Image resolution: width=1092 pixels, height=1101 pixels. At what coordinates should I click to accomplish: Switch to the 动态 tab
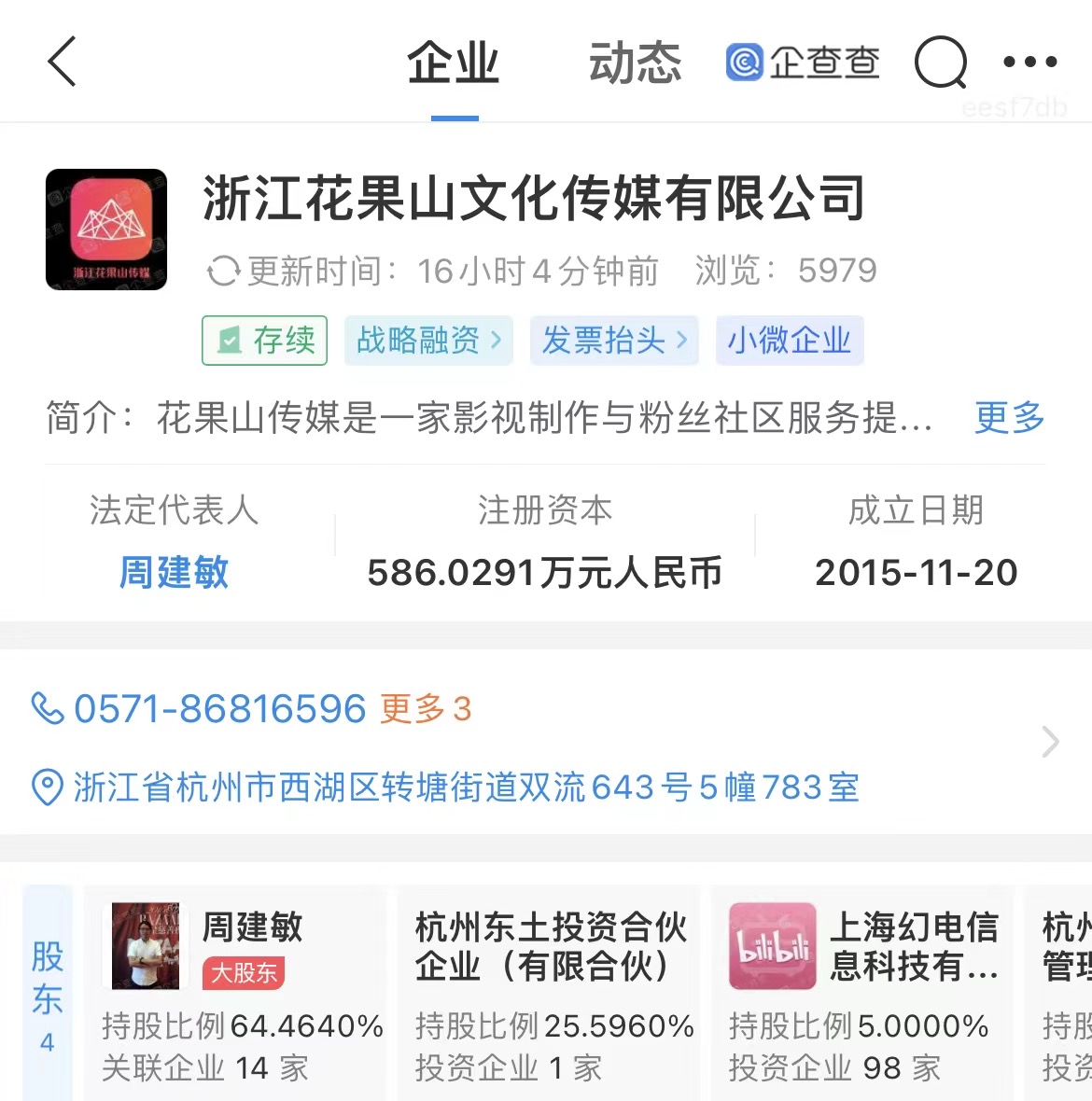pyautogui.click(x=635, y=63)
